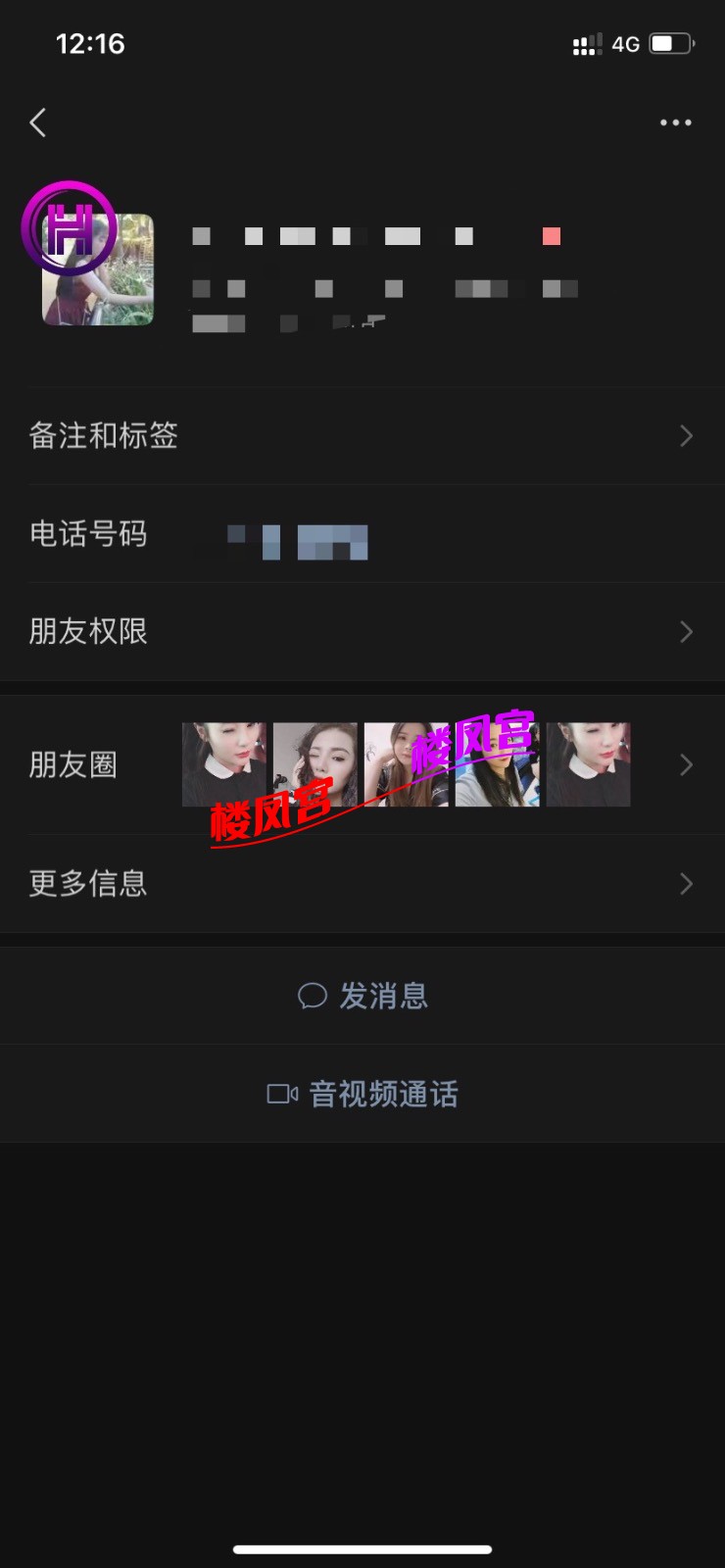This screenshot has width=725, height=1568.
Task: Open 备注和标签 settings row
Action: tap(362, 436)
